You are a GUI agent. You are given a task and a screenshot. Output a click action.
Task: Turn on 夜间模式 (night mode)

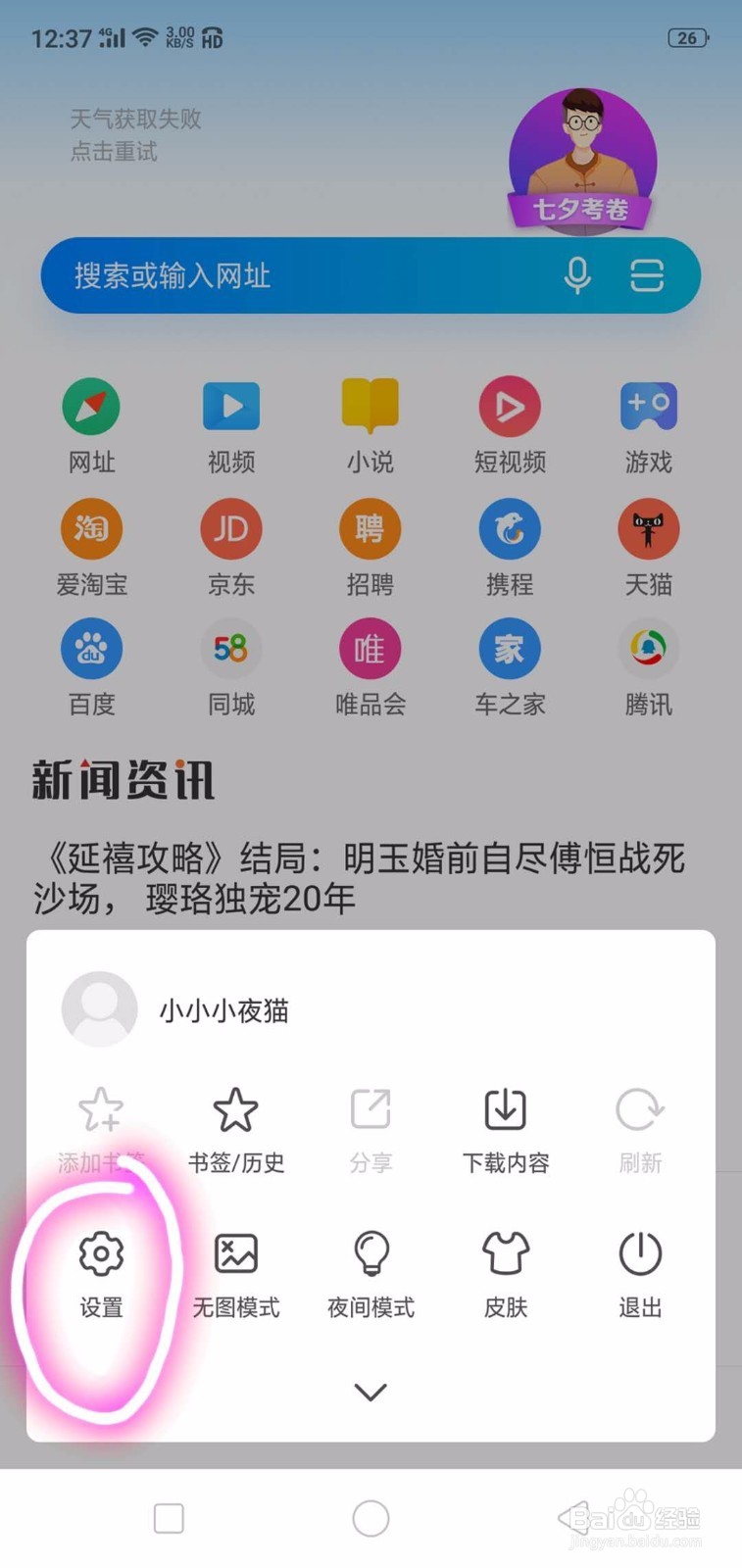click(x=370, y=1272)
